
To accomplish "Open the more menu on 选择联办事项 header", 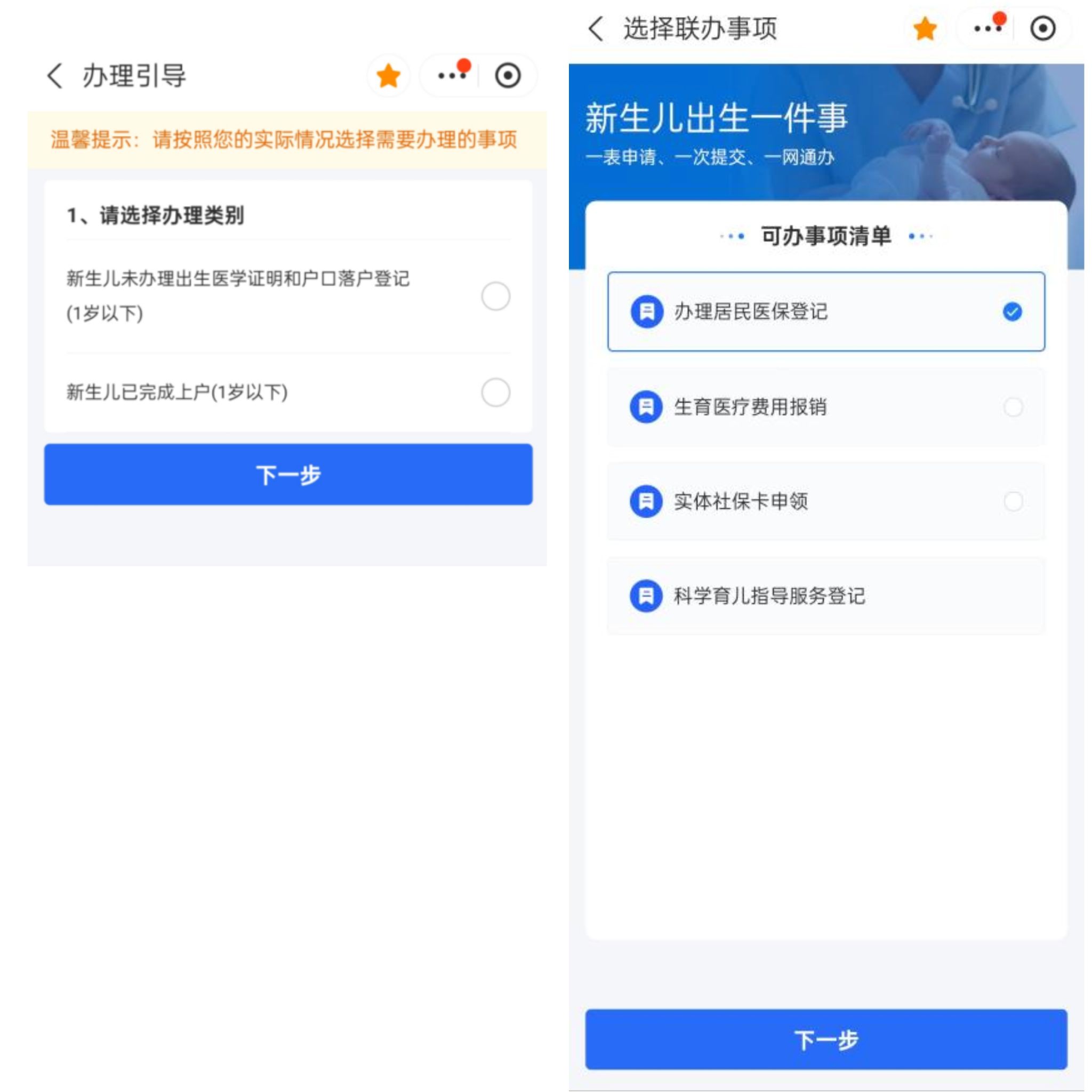I will (x=986, y=28).
